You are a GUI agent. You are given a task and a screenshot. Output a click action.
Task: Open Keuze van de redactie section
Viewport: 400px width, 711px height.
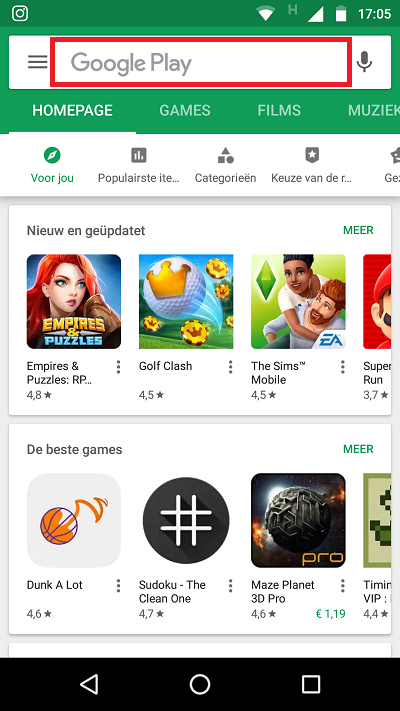312,165
